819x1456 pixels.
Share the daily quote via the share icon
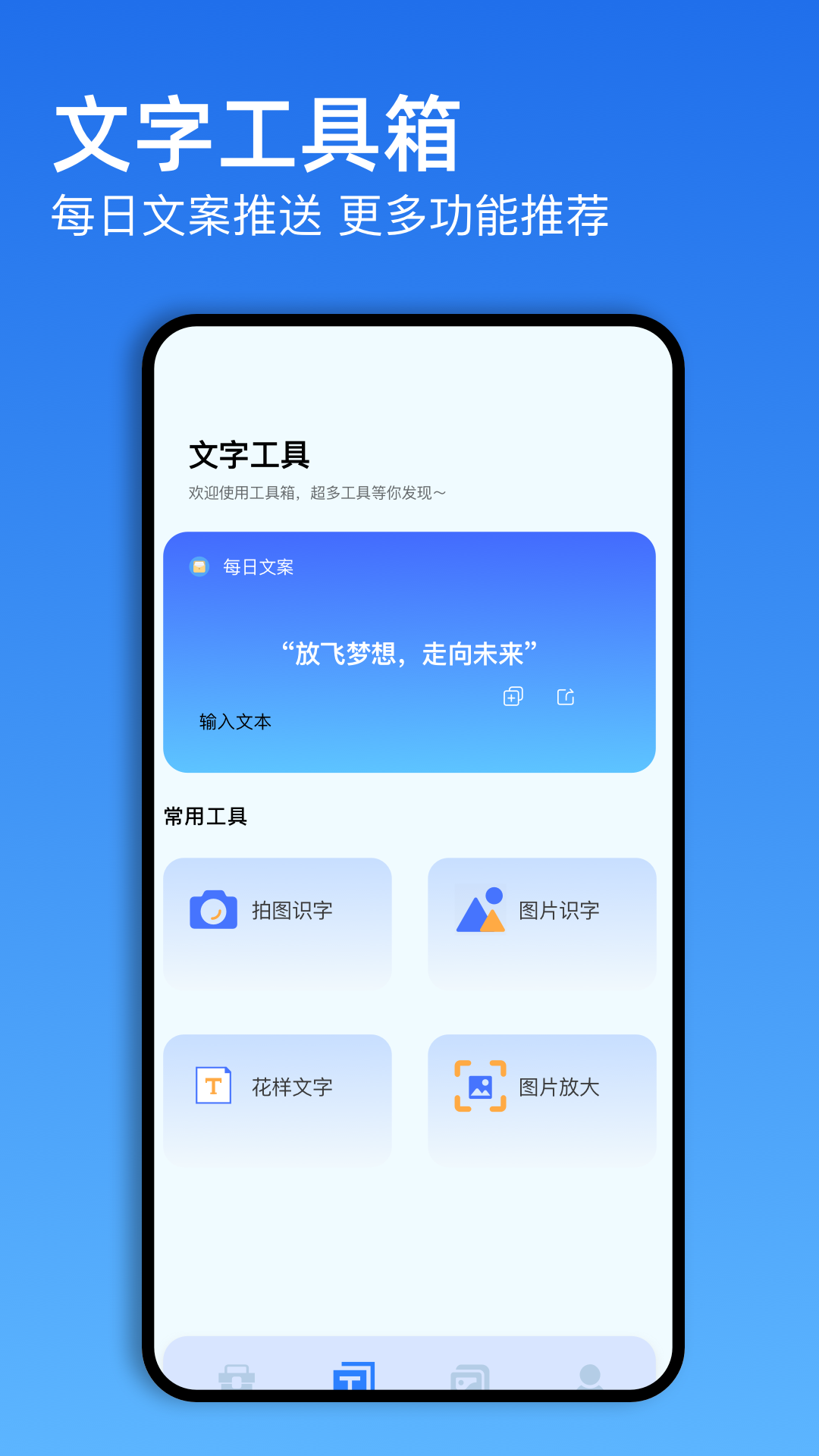565,697
